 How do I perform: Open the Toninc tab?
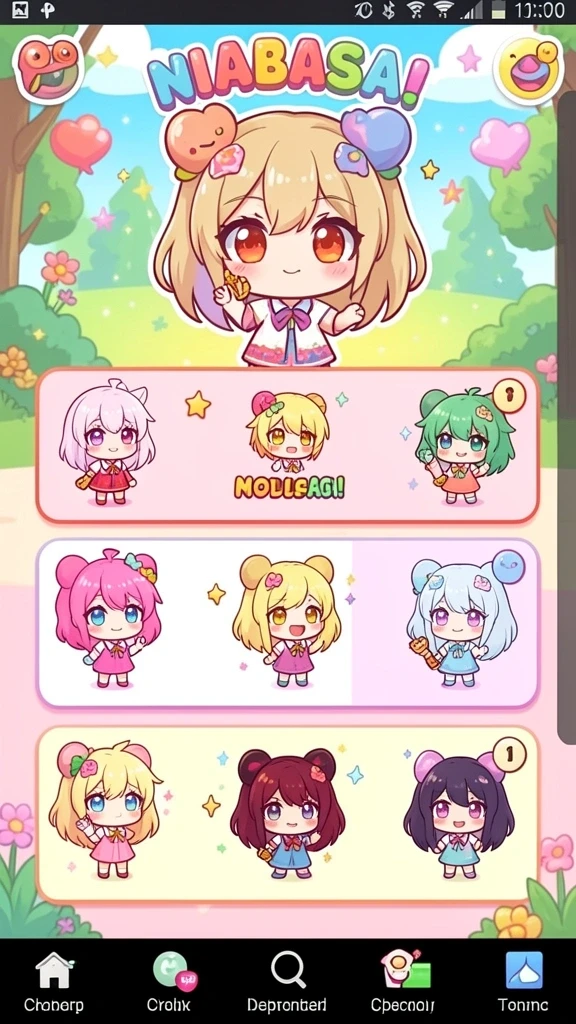(x=523, y=981)
